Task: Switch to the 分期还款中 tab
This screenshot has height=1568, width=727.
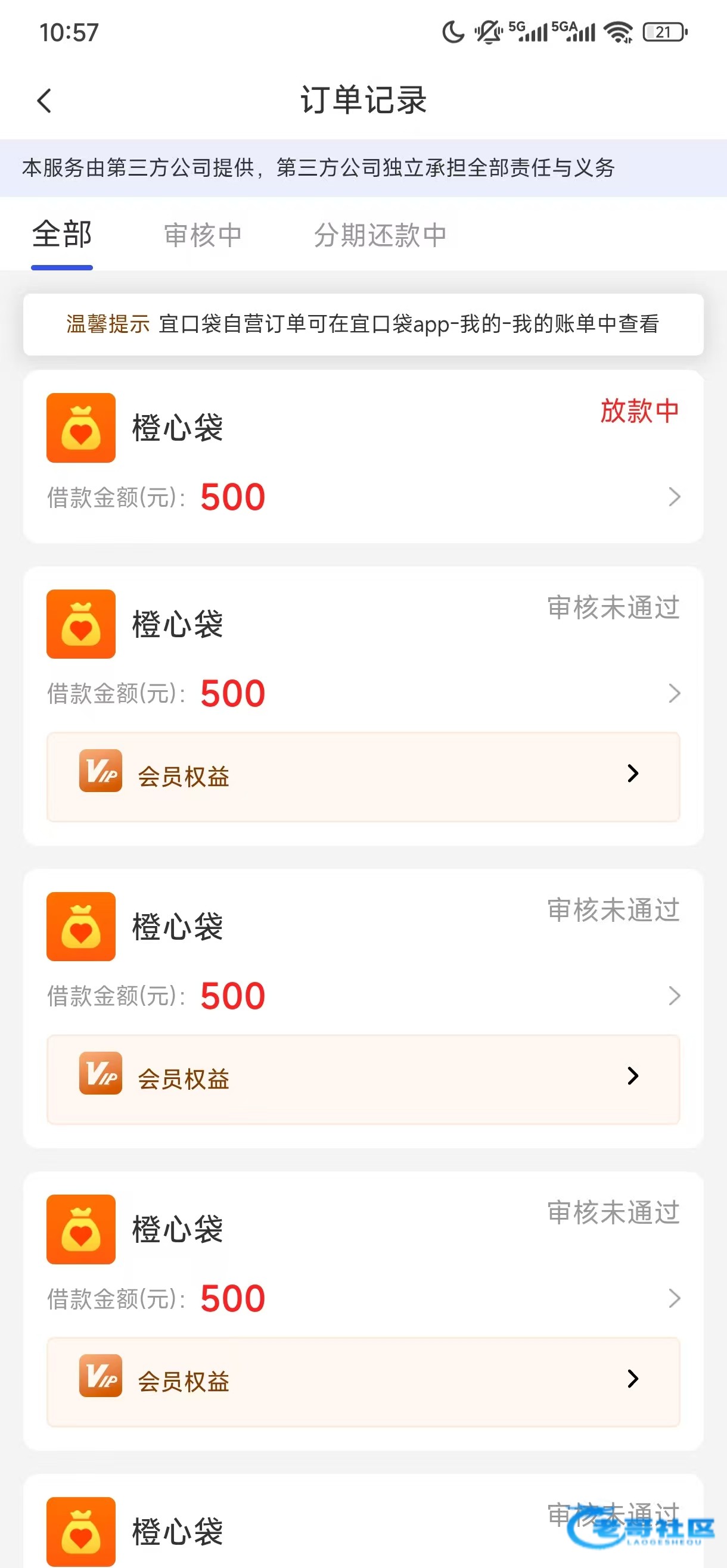Action: 380,235
